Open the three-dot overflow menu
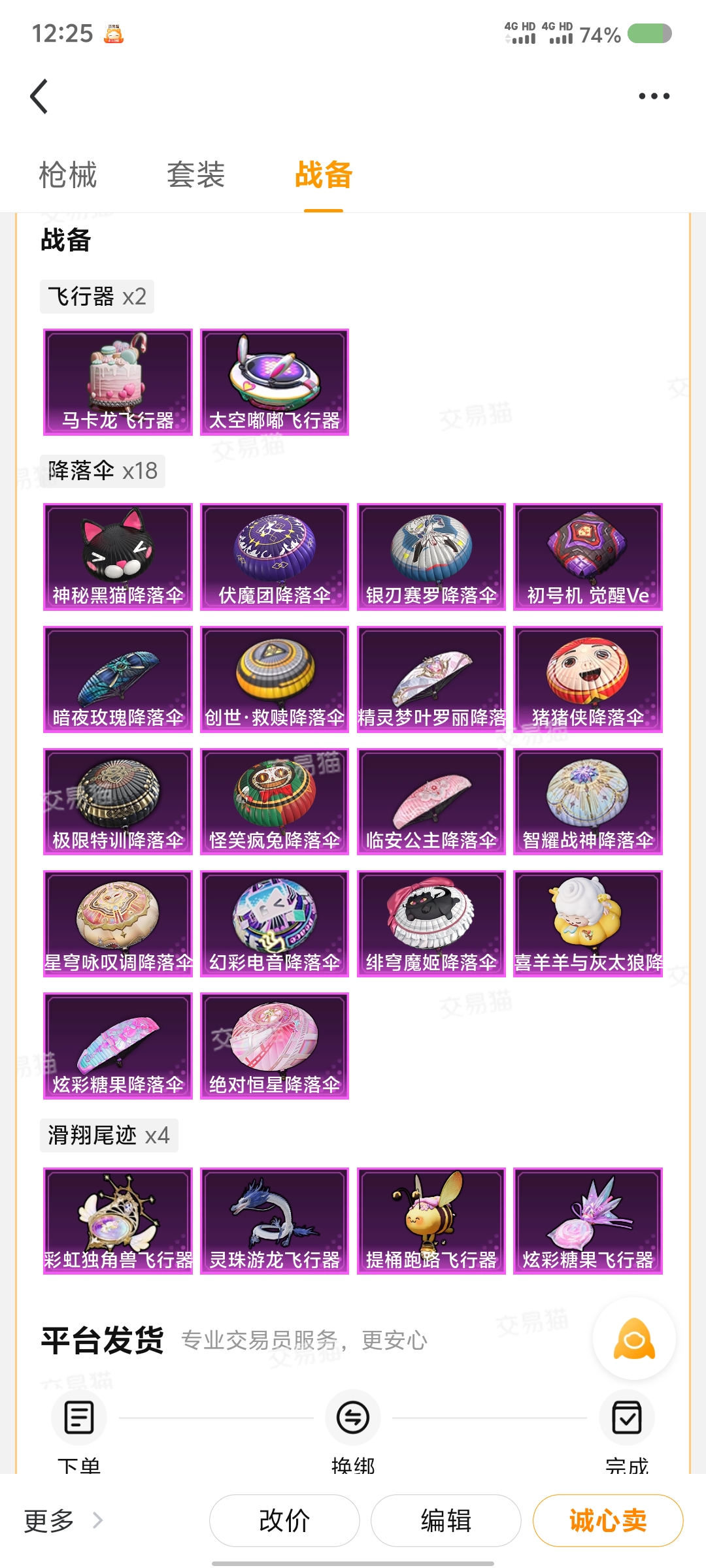This screenshot has width=706, height=1568. [654, 96]
